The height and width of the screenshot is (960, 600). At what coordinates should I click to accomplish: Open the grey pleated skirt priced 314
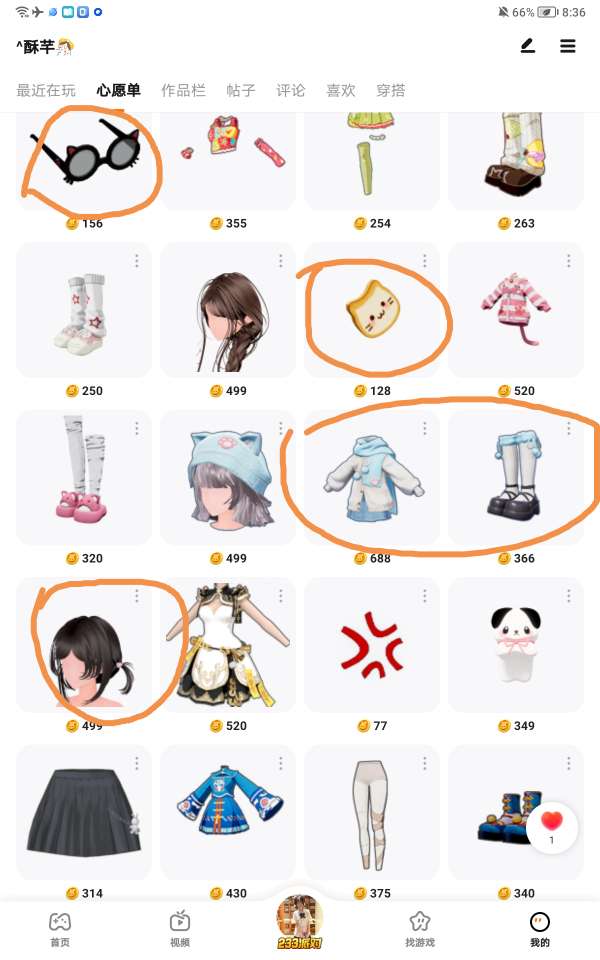pyautogui.click(x=84, y=812)
